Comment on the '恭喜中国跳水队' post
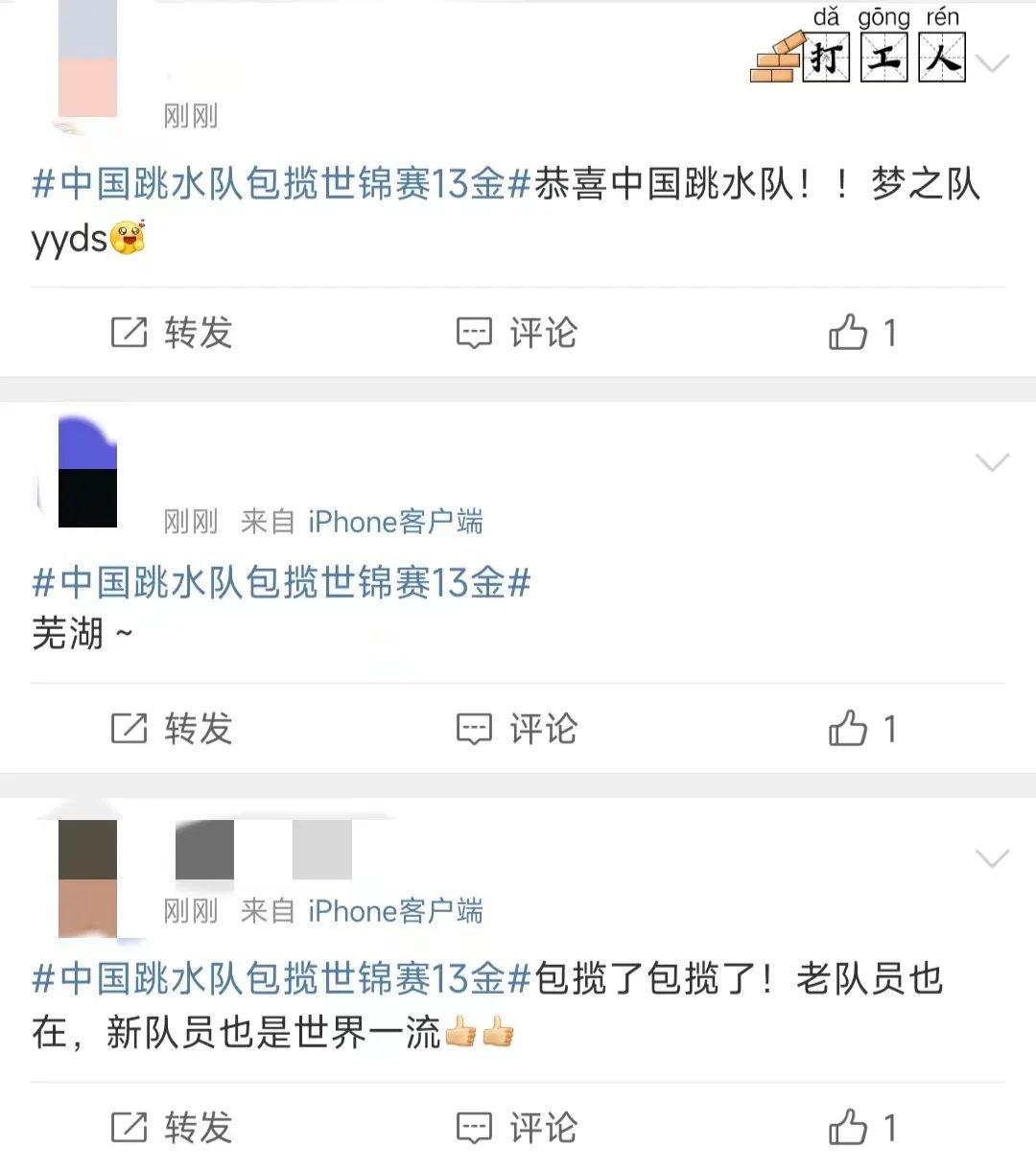1036x1172 pixels. tap(516, 333)
